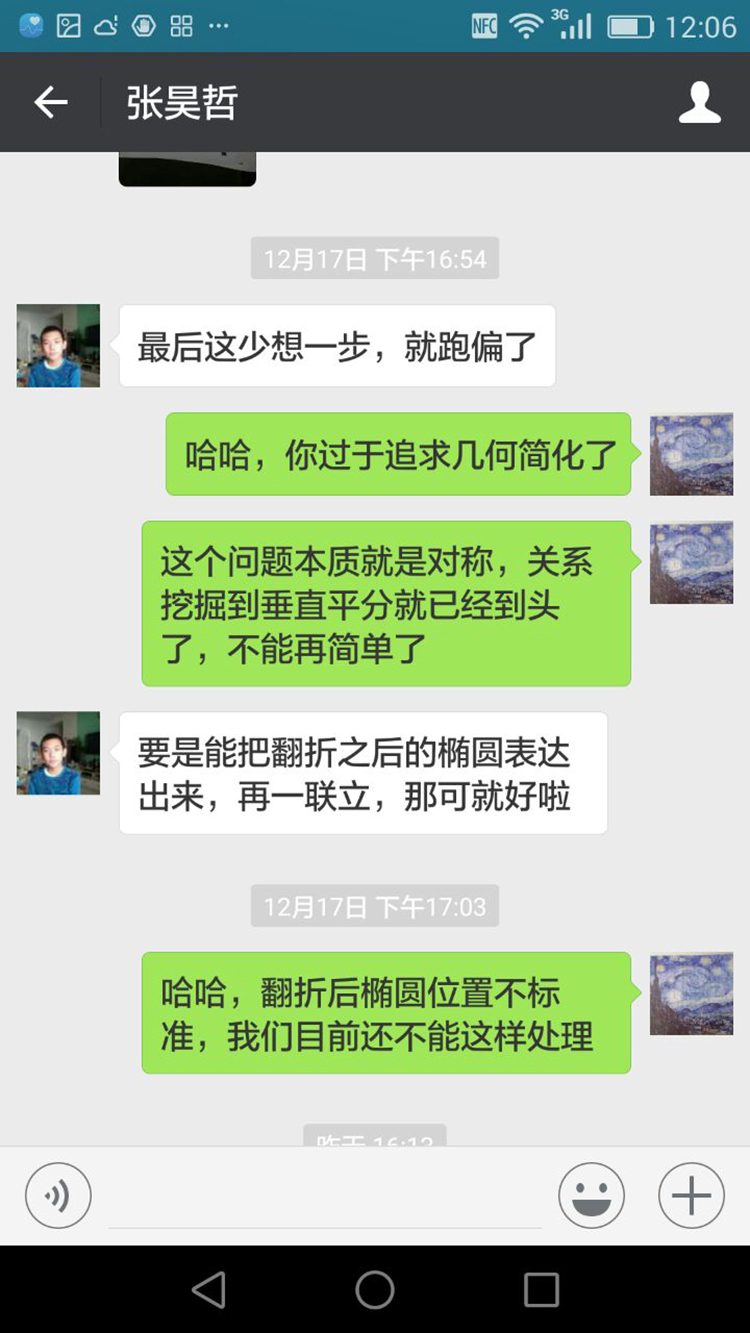Viewport: 750px width, 1333px height.
Task: Open the image thumbnail at the top of the chat
Action: 187,169
